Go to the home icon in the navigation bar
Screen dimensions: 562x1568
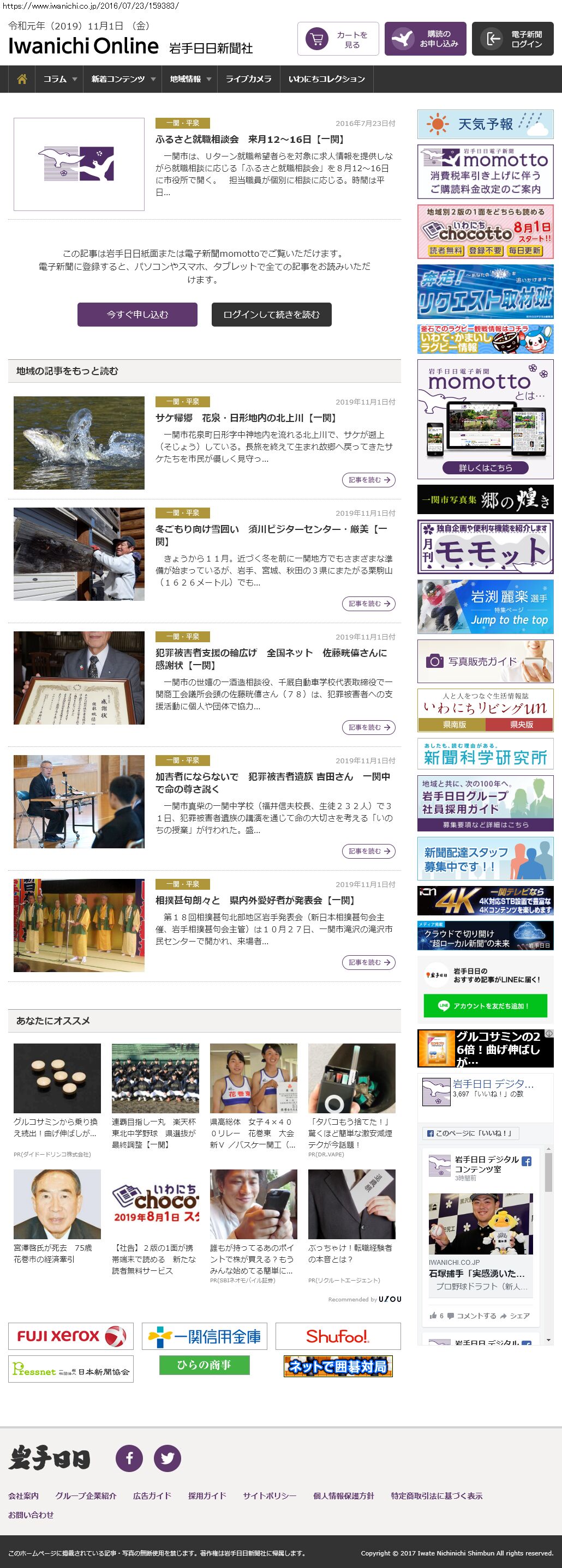[22, 79]
